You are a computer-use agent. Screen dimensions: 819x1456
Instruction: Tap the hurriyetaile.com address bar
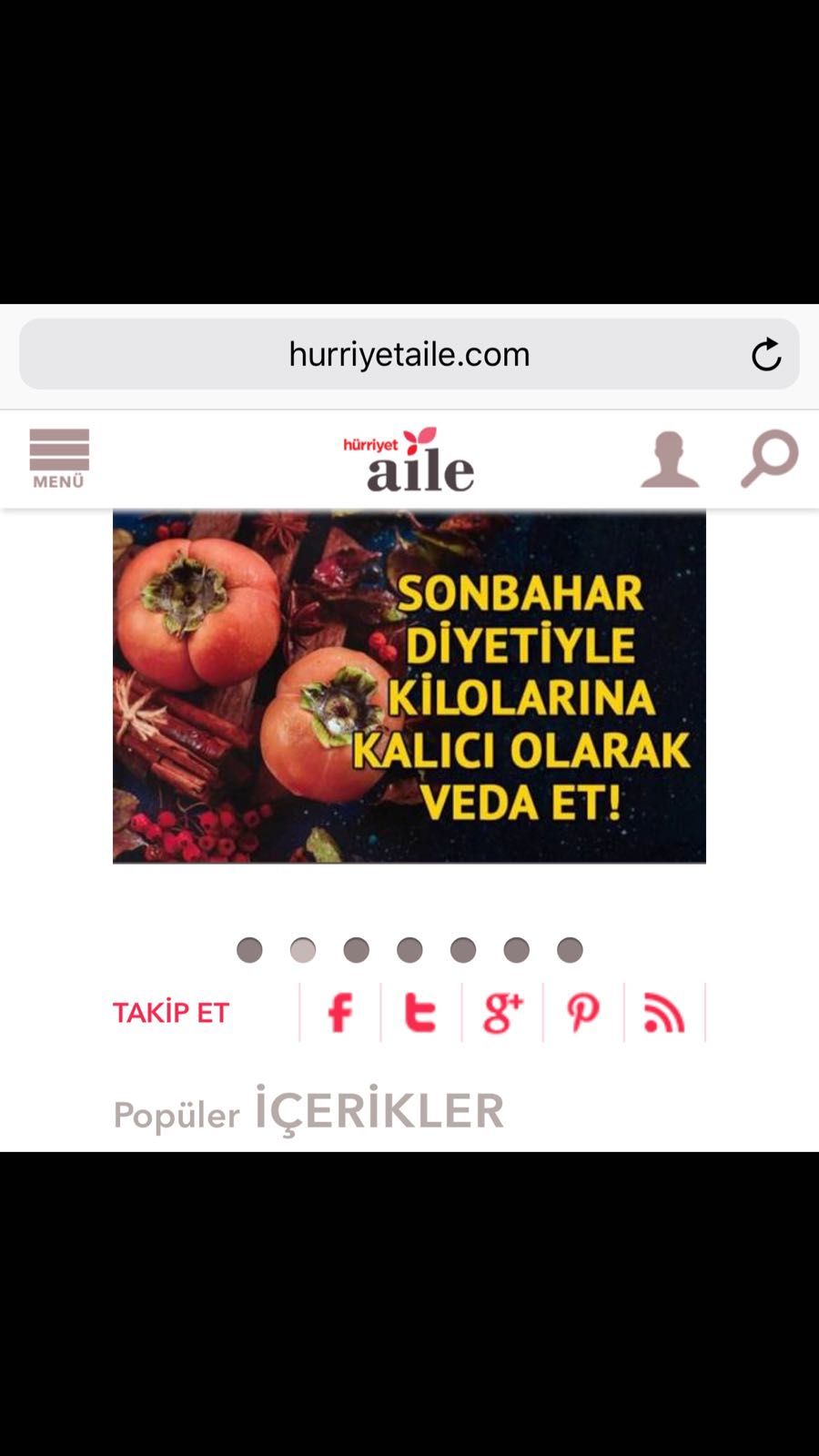click(x=409, y=354)
